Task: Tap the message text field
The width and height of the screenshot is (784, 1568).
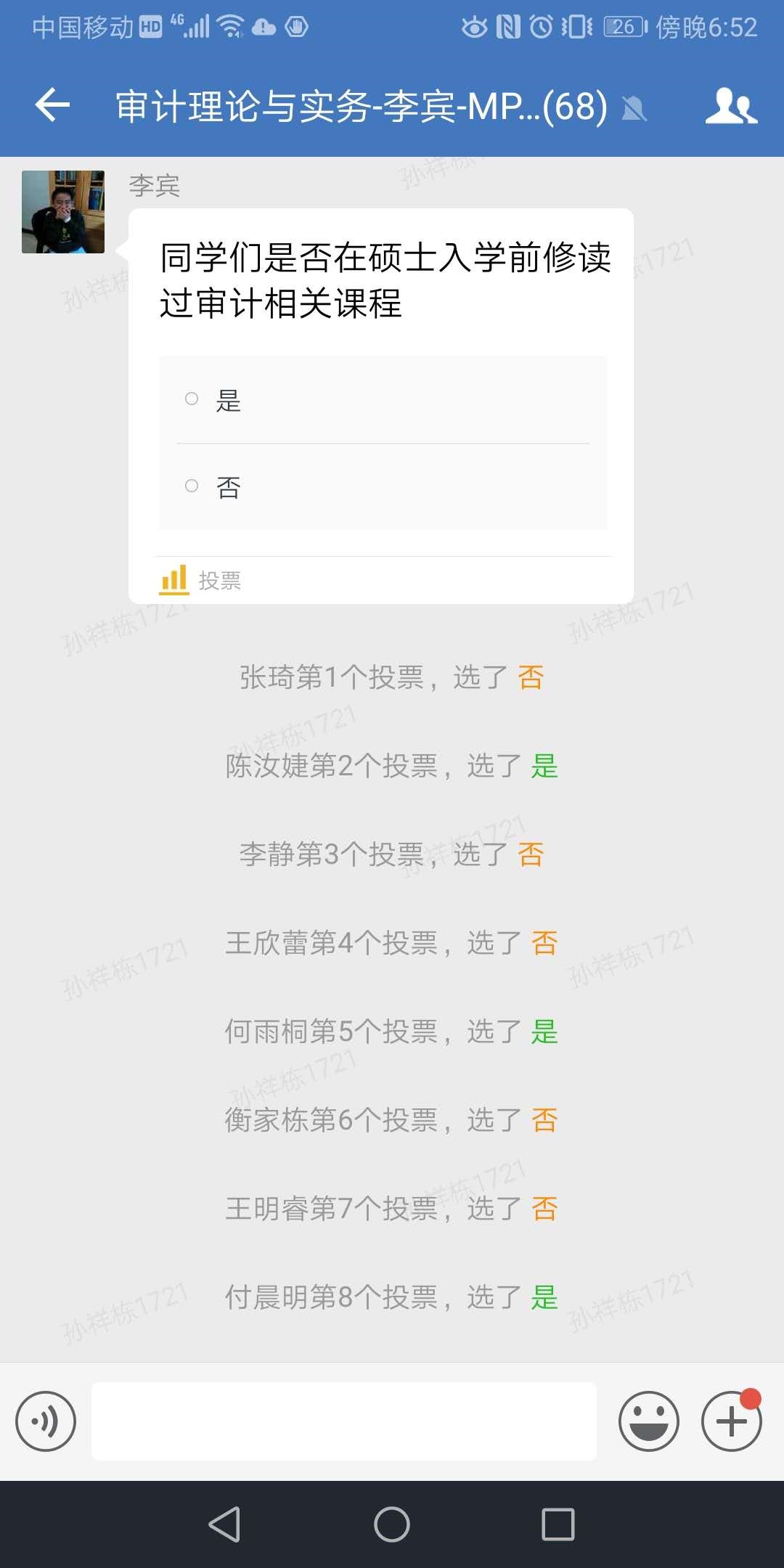Action: tap(344, 1421)
